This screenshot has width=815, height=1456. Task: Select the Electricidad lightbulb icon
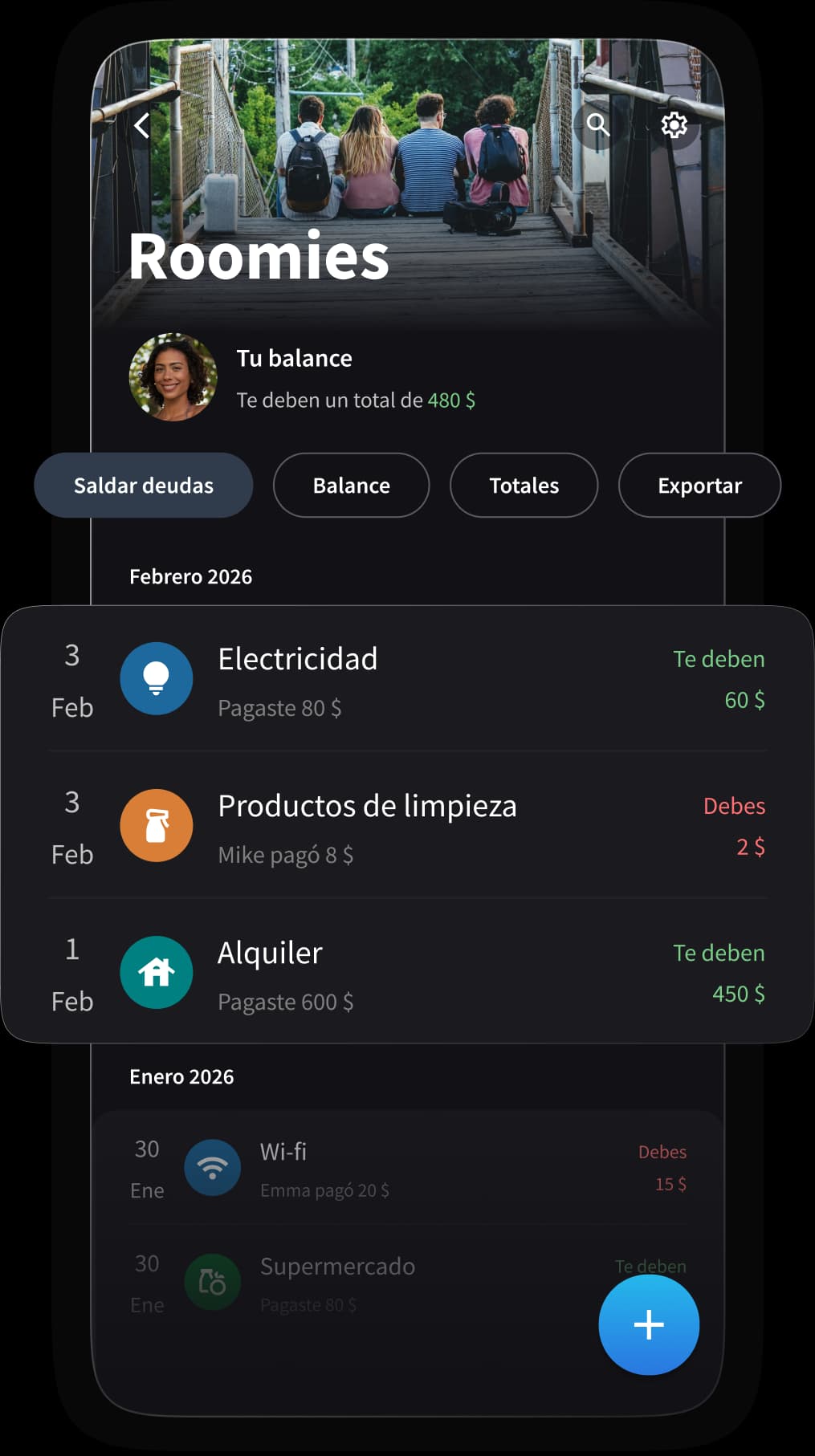(x=156, y=678)
